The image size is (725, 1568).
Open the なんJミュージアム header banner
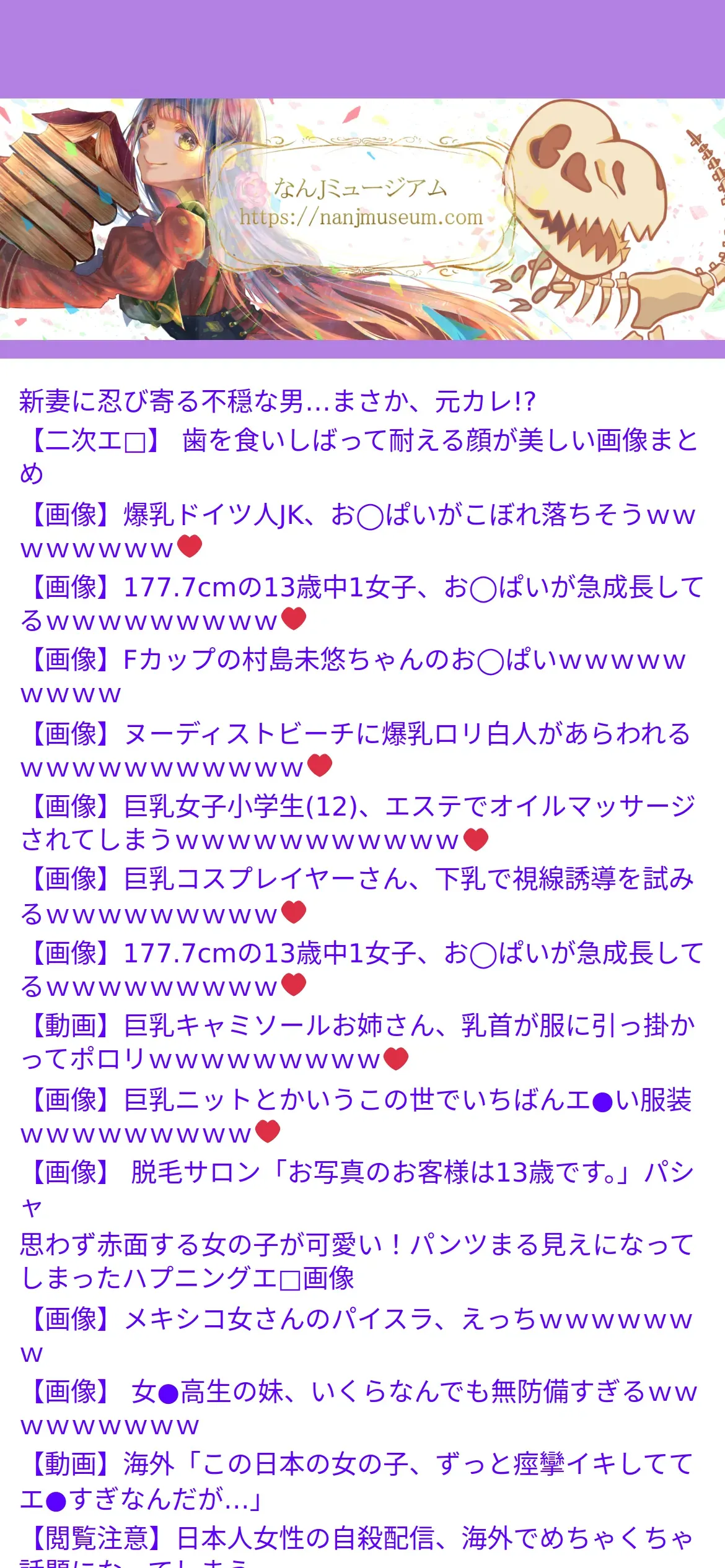(362, 219)
